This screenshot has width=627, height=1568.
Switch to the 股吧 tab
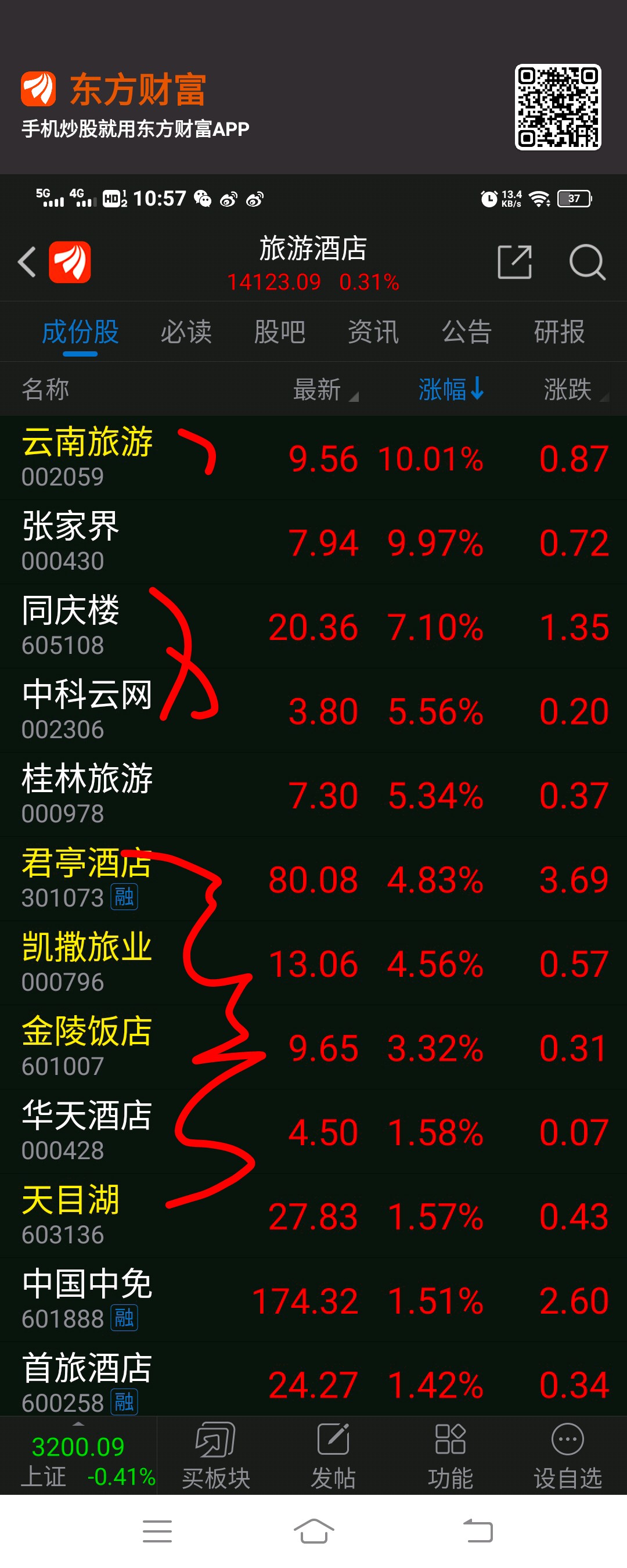click(x=280, y=332)
